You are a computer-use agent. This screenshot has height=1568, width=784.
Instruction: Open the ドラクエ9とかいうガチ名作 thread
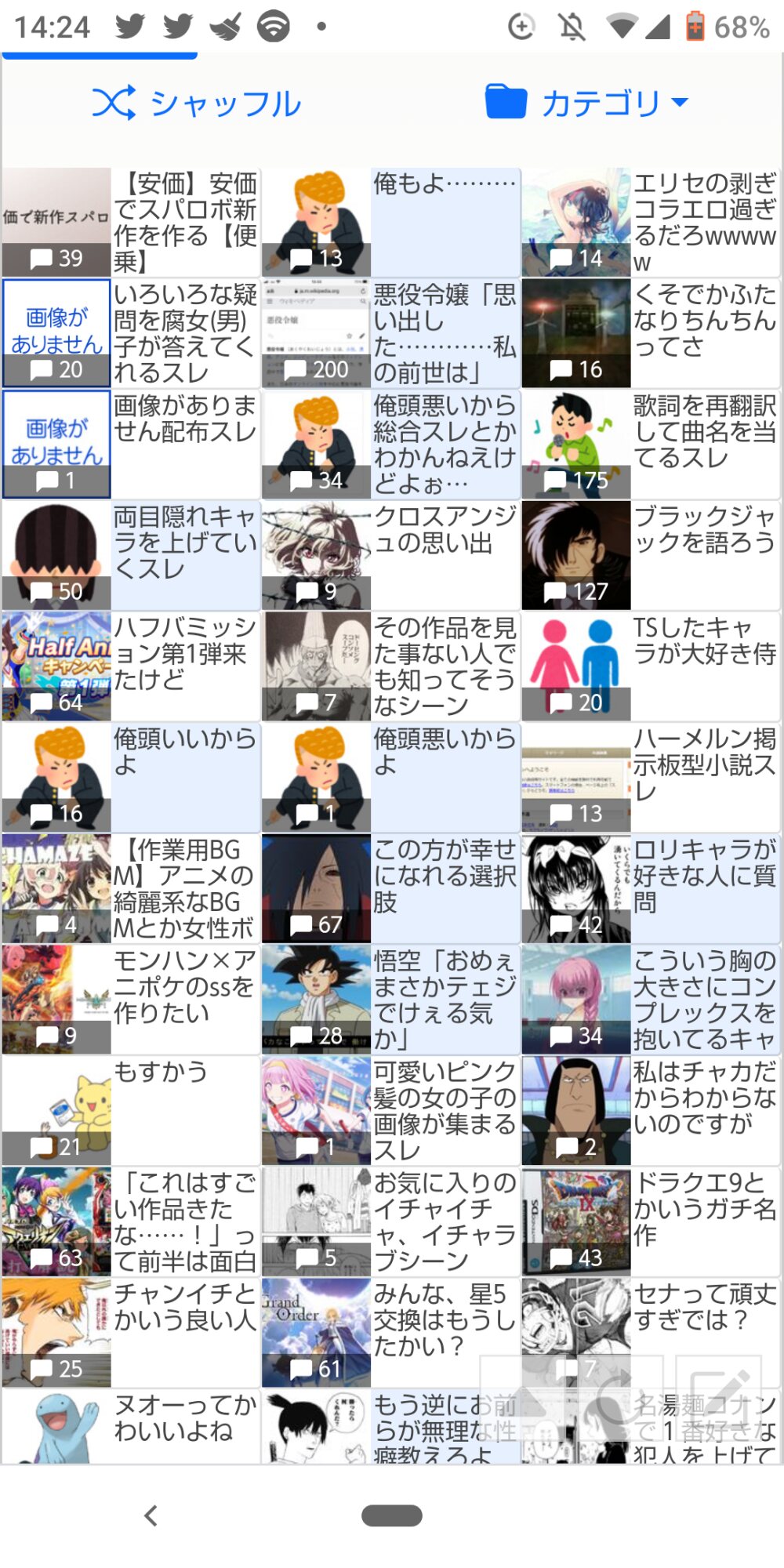point(651,1222)
